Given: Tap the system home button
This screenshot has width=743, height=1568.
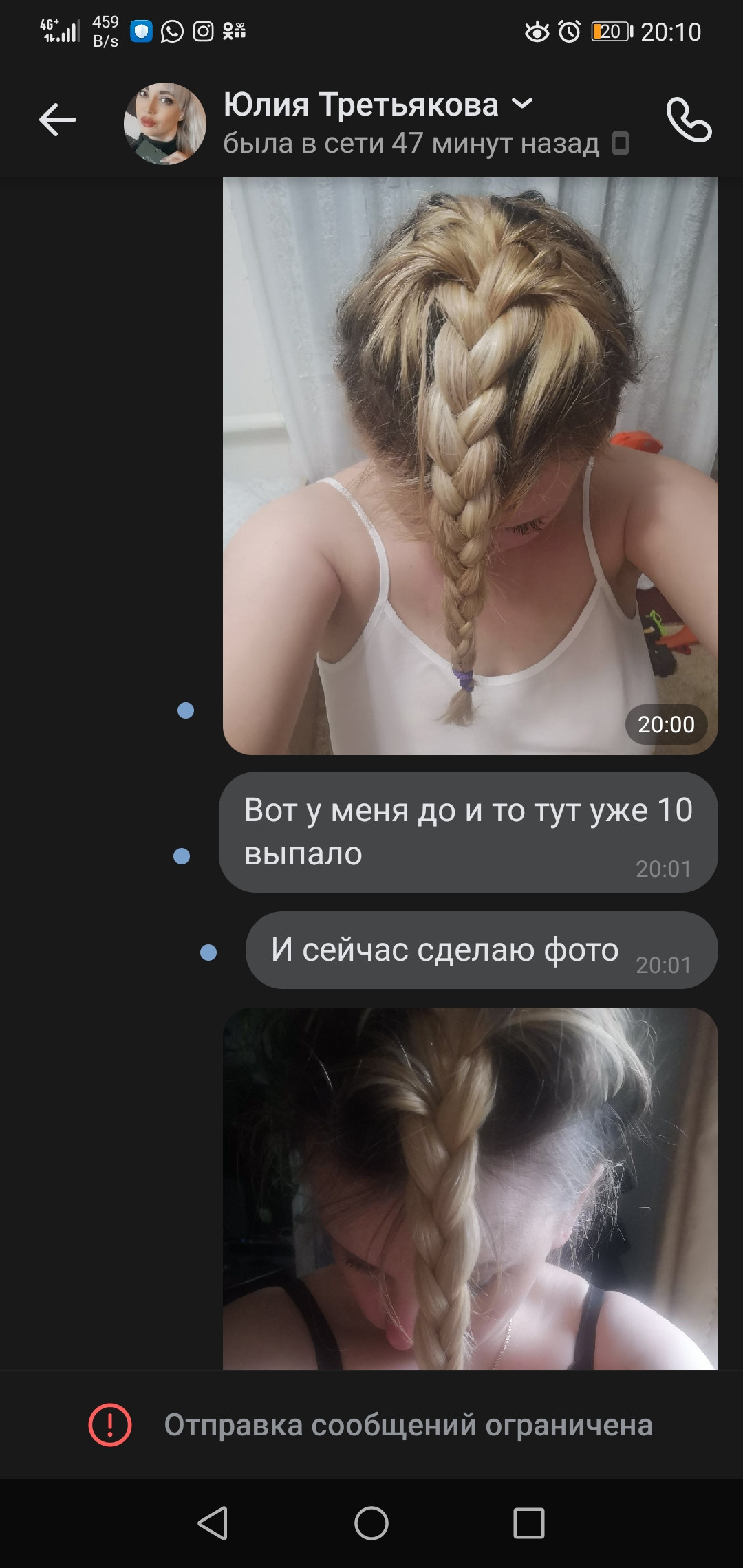Looking at the screenshot, I should tap(371, 1523).
